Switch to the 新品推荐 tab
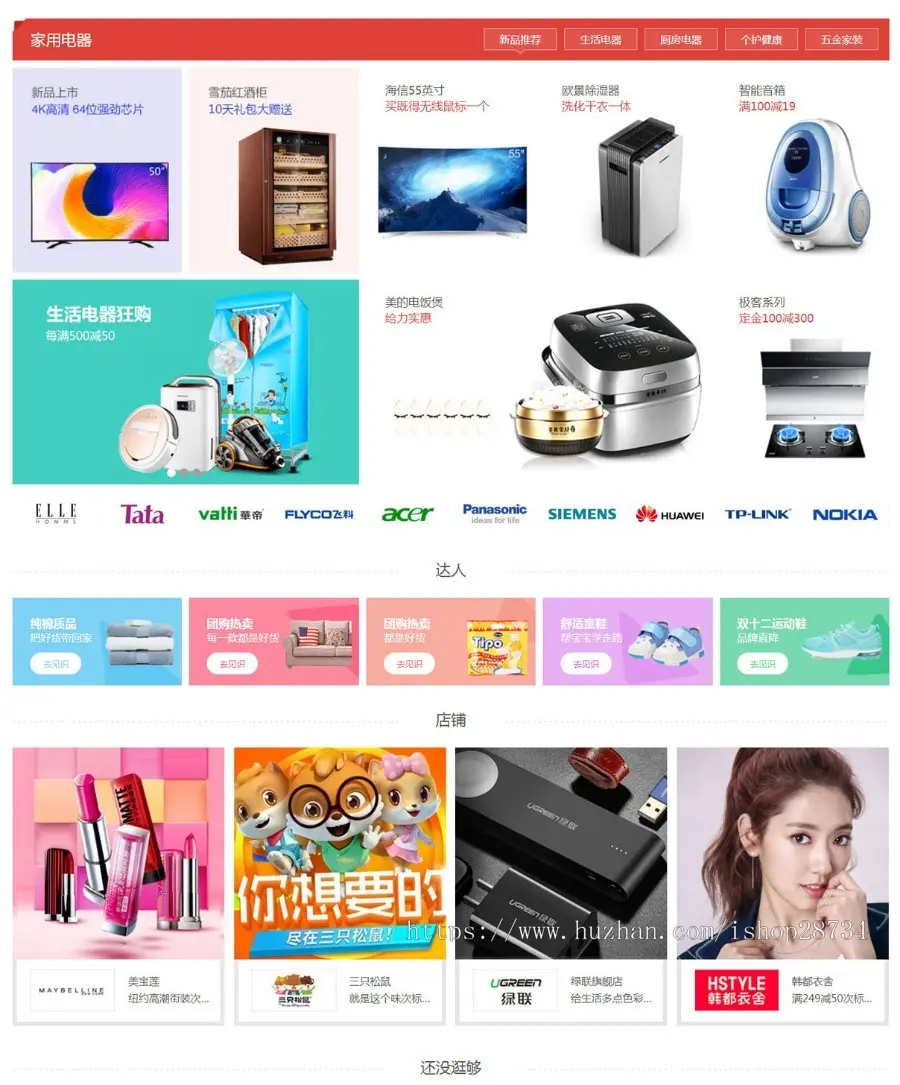The image size is (900, 1085). (520, 40)
